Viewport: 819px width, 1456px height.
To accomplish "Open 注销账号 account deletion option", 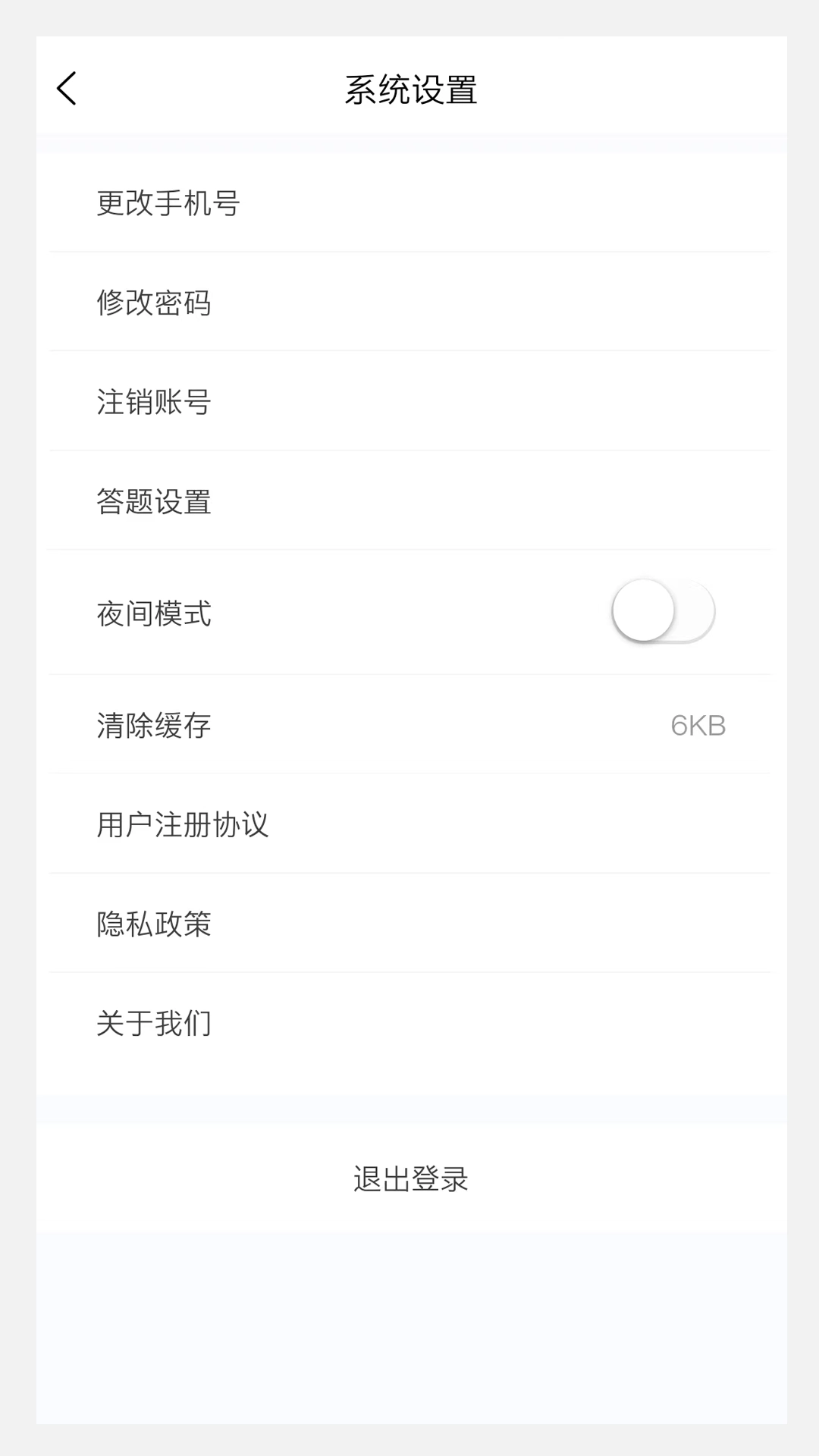I will [x=409, y=401].
